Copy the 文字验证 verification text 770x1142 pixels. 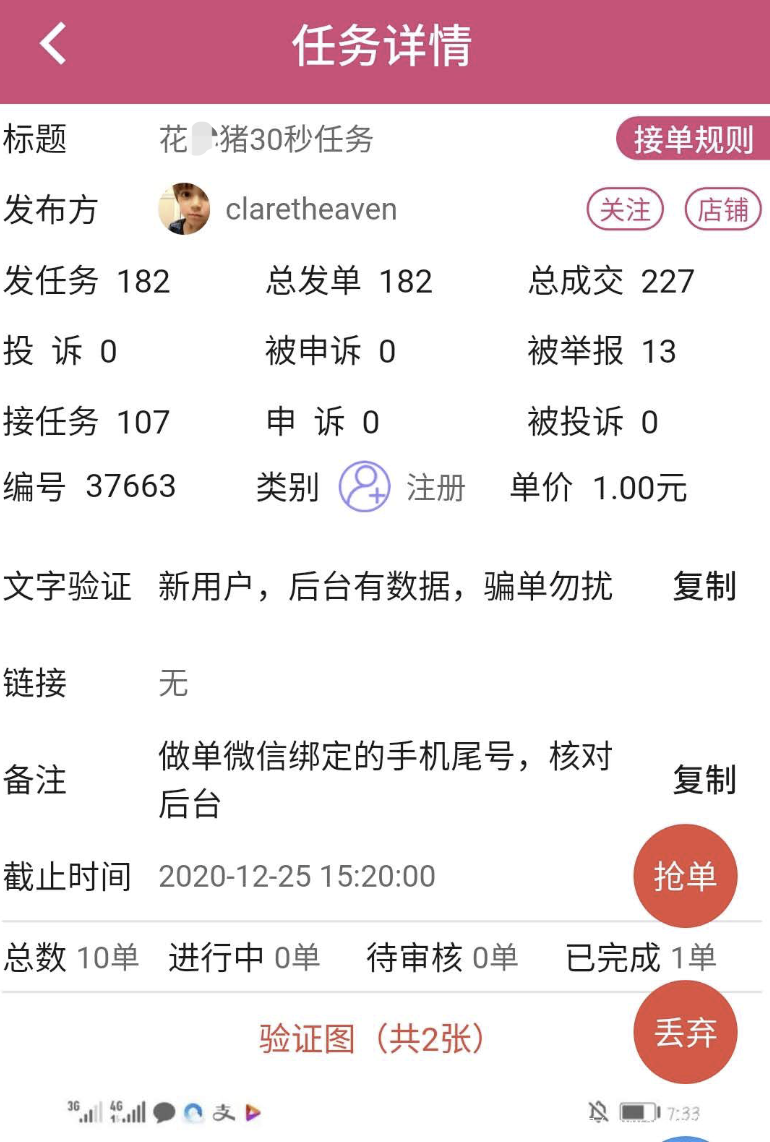pos(704,587)
